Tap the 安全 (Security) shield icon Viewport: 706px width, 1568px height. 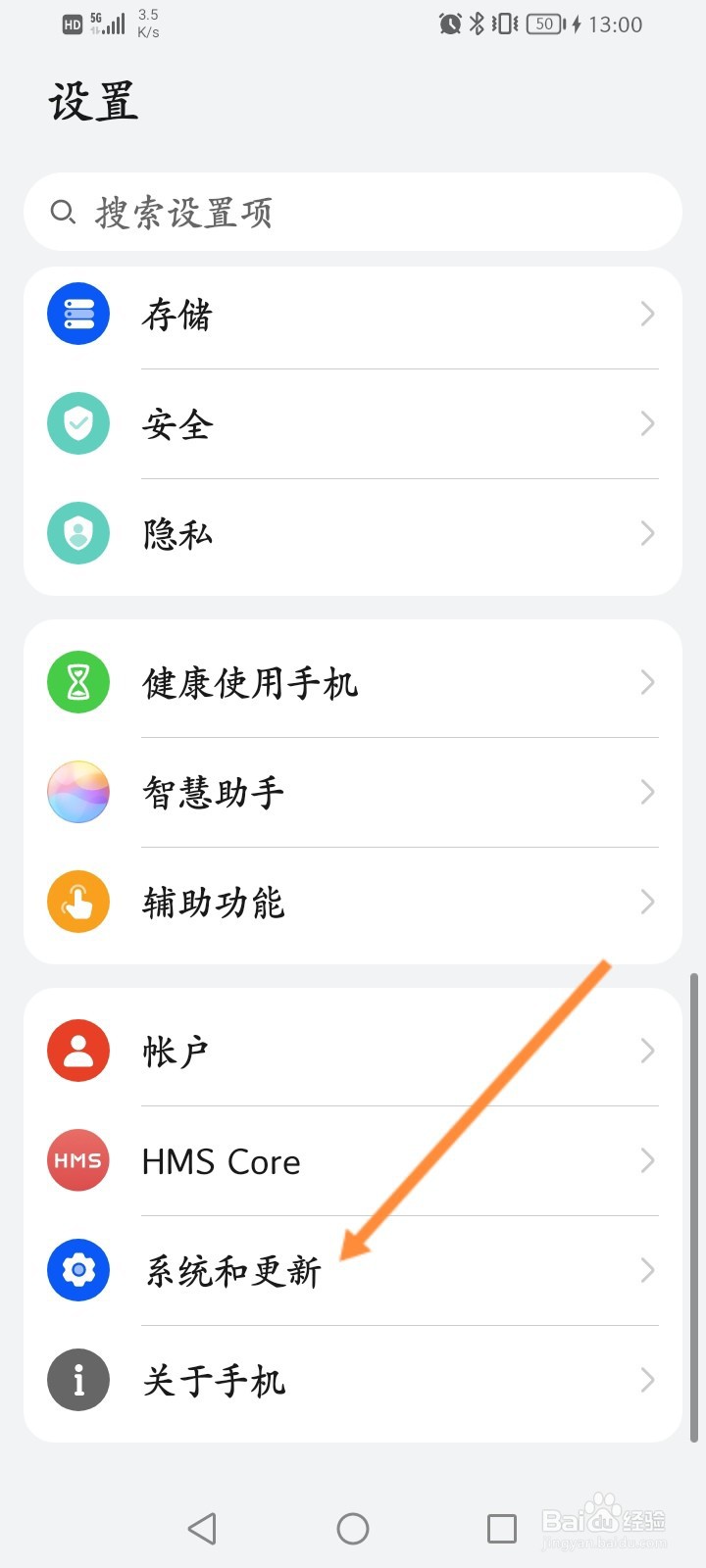77,423
